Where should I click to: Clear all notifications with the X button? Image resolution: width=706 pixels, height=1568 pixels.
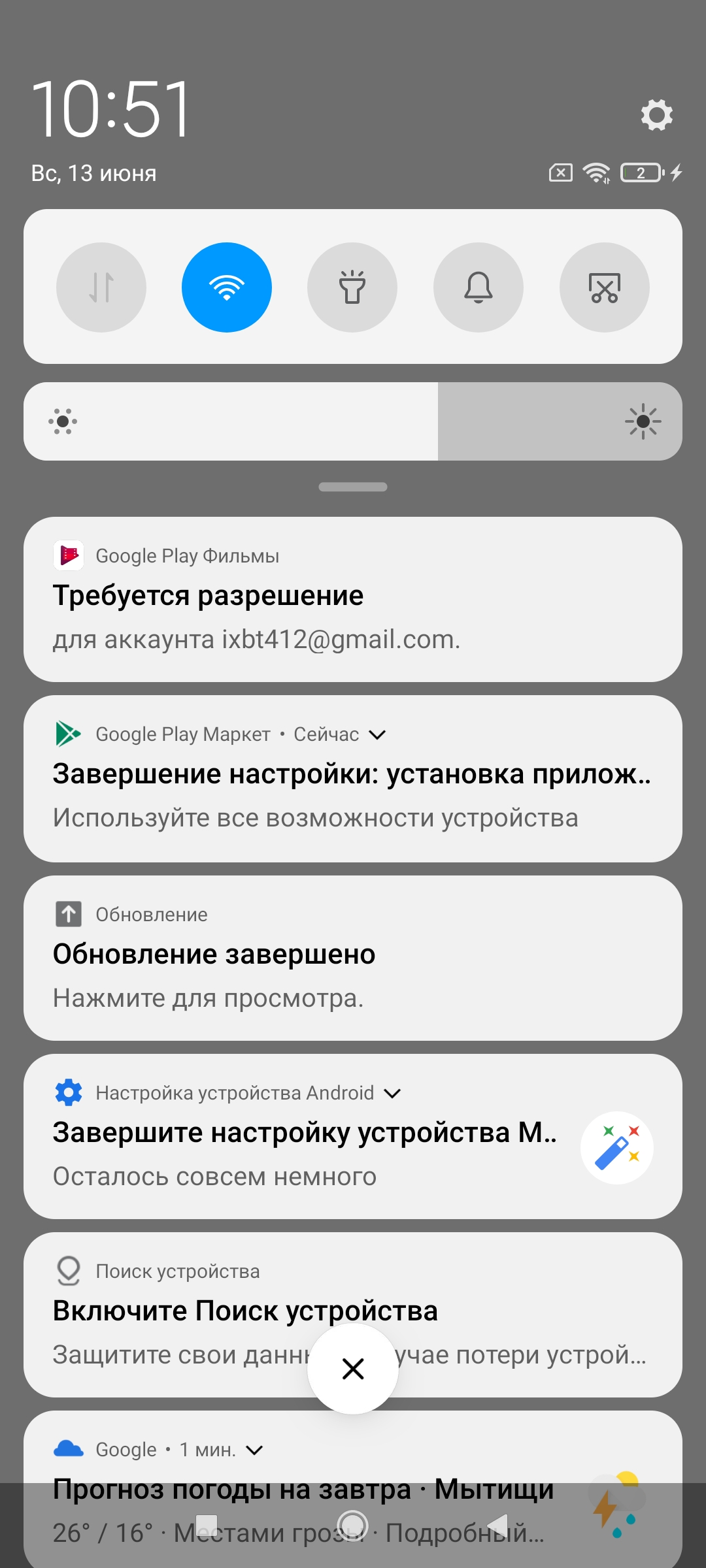pyautogui.click(x=353, y=1369)
